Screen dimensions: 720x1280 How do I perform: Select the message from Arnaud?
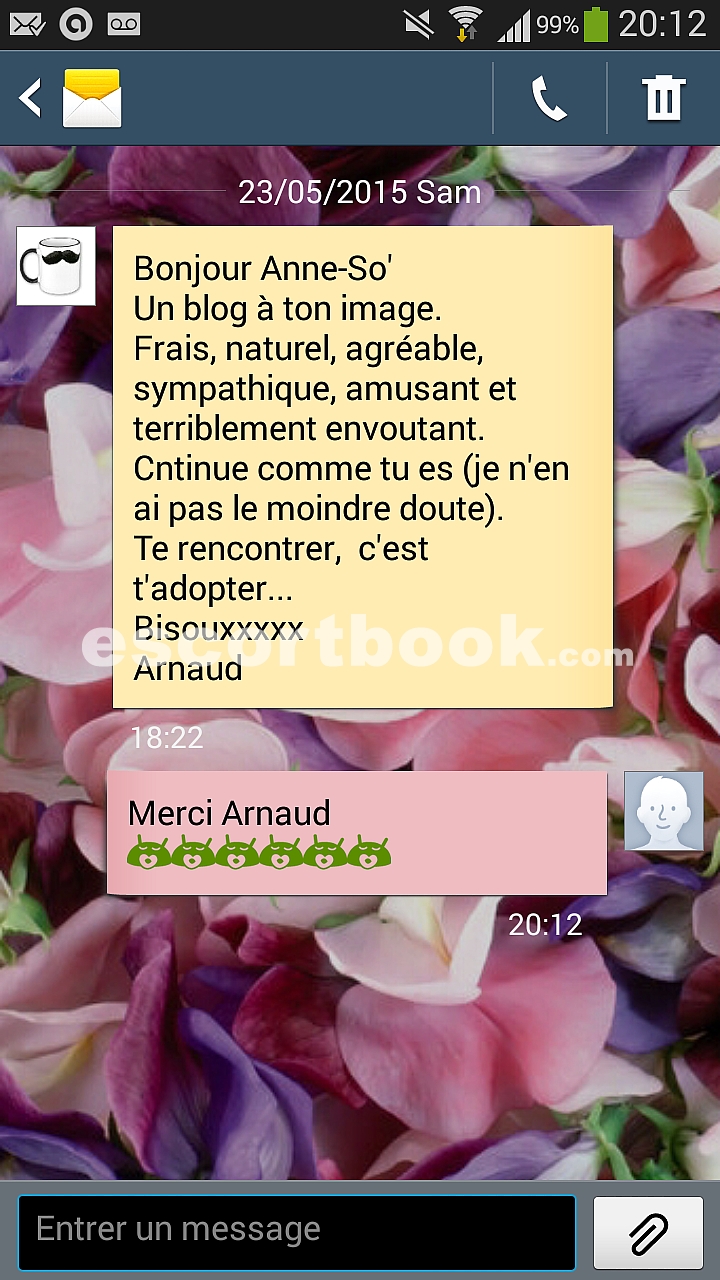[362, 467]
